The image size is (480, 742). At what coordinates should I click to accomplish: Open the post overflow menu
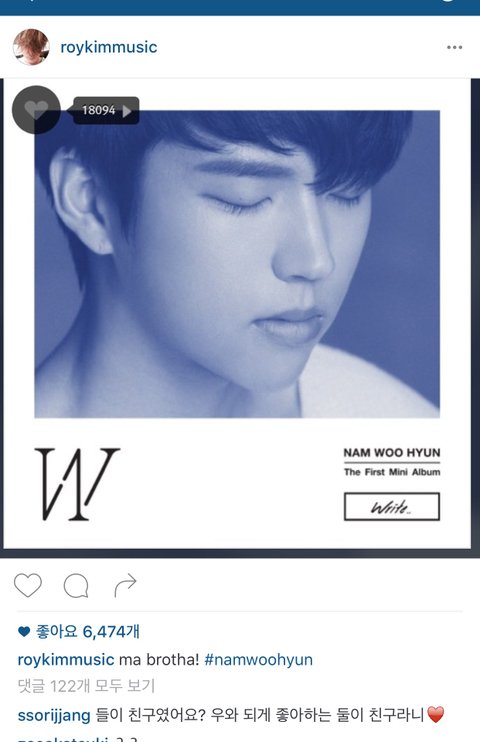[454, 47]
